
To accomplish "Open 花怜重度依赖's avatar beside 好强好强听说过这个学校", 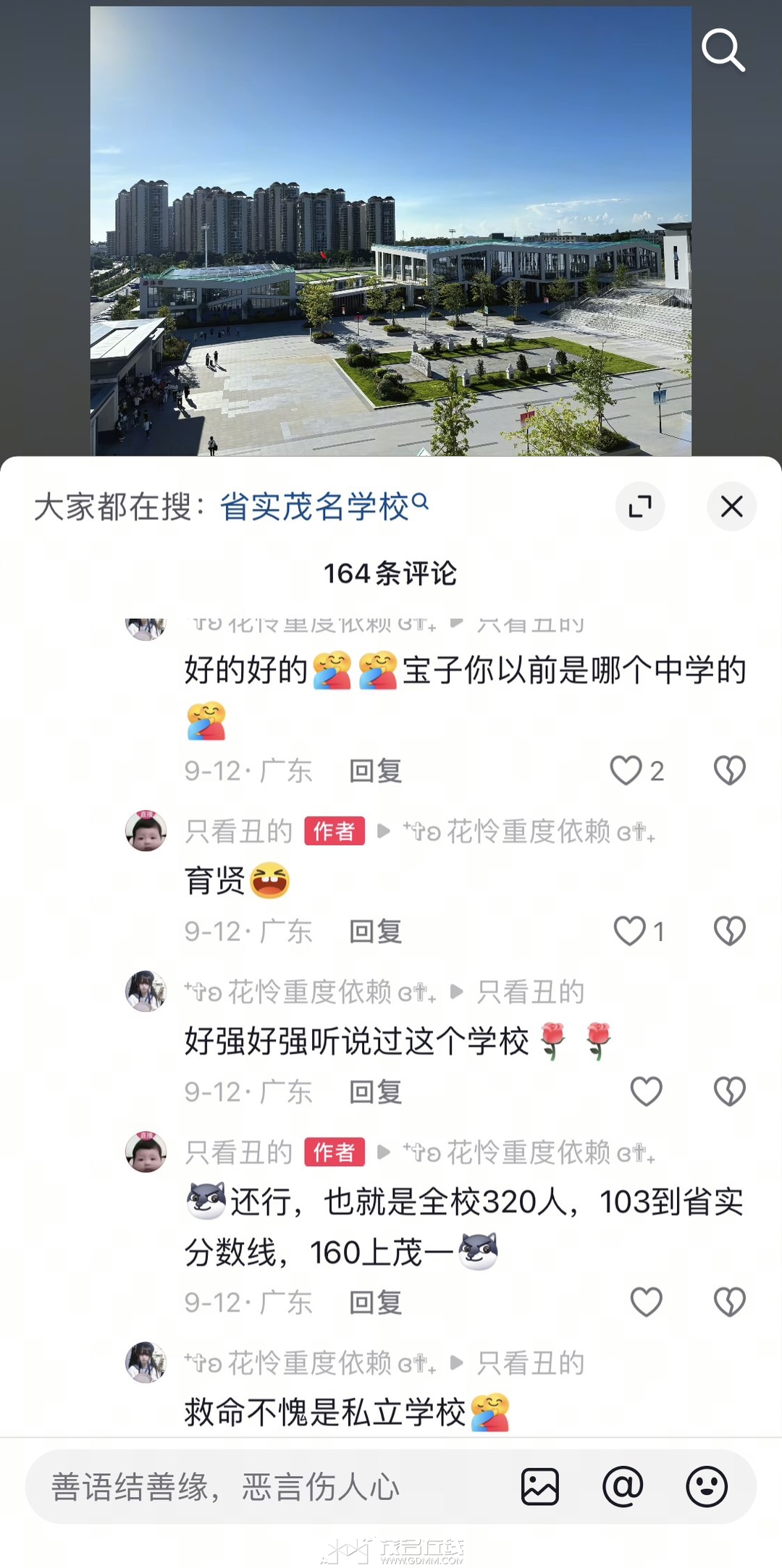I will 146,991.
